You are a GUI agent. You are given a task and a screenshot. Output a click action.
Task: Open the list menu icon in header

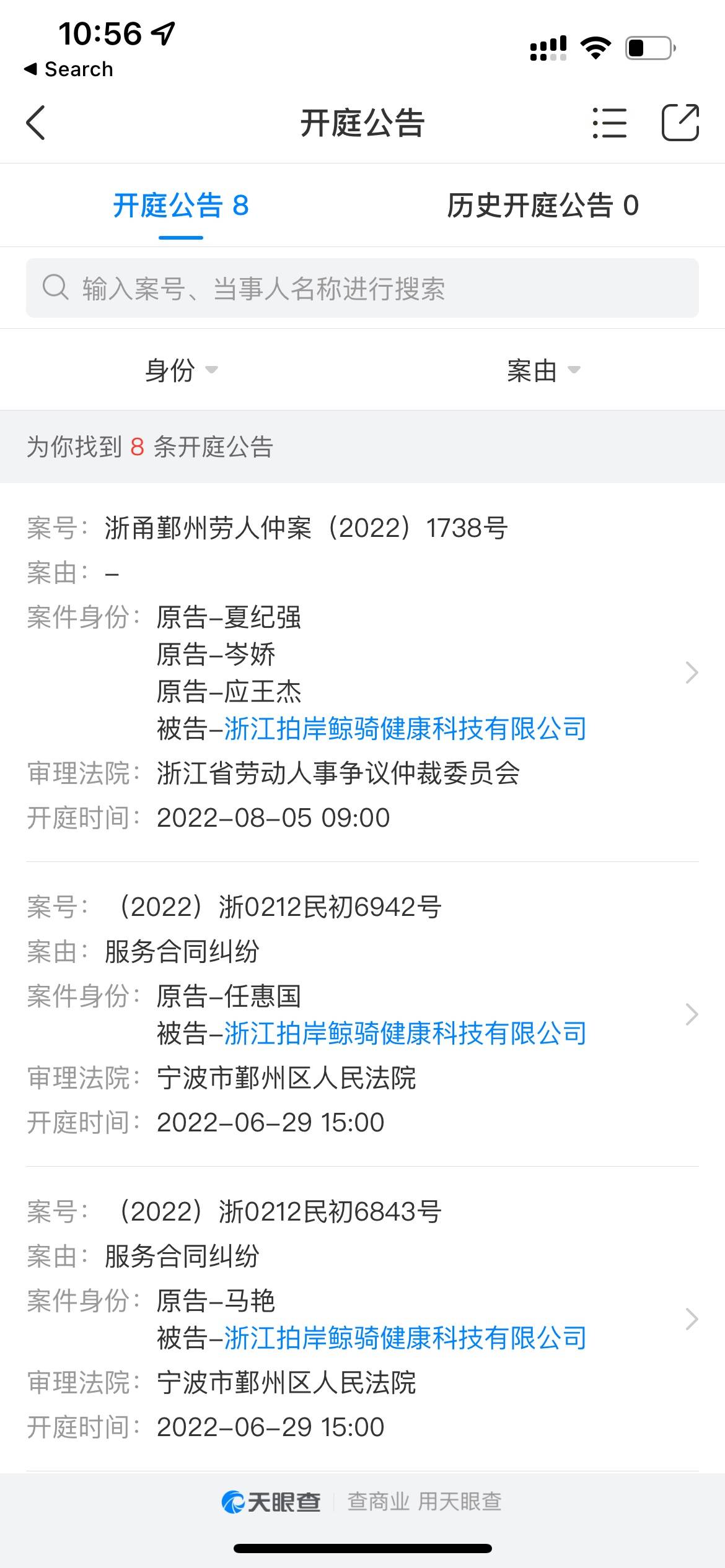(x=609, y=123)
